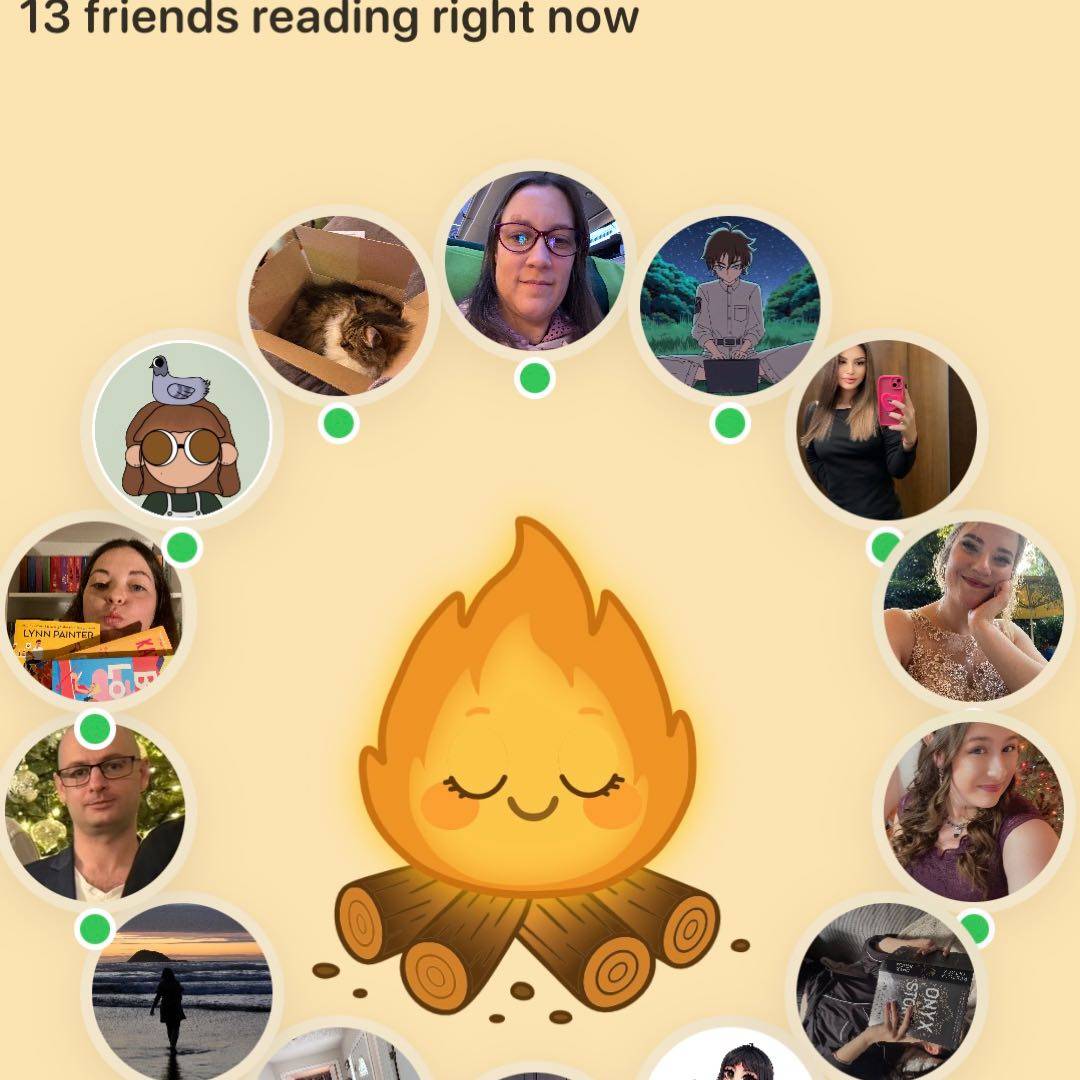This screenshot has width=1080, height=1080.
Task: Tap the avatar of the woman wearing glasses in a car
Action: click(x=534, y=261)
